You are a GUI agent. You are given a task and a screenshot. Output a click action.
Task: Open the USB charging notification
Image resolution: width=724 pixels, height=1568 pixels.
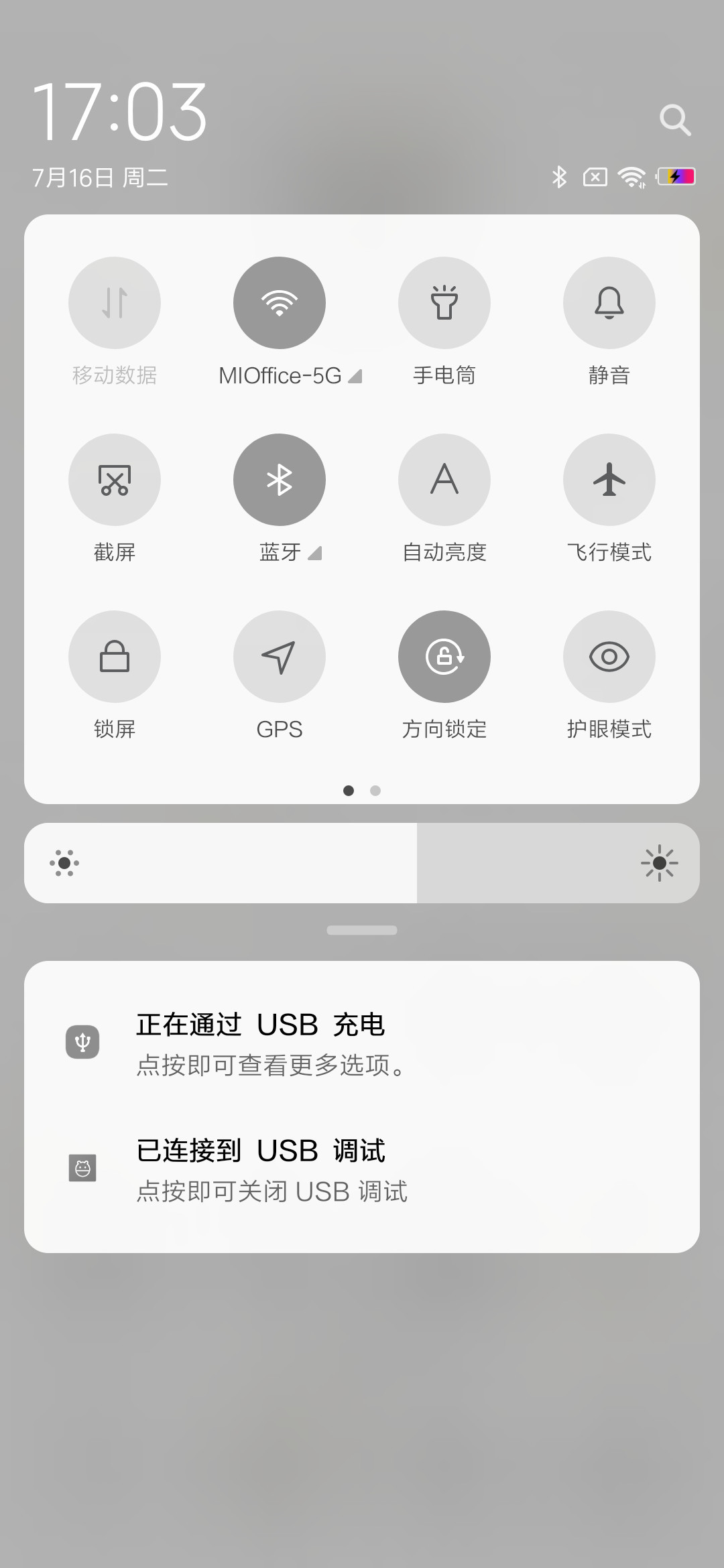362,1043
